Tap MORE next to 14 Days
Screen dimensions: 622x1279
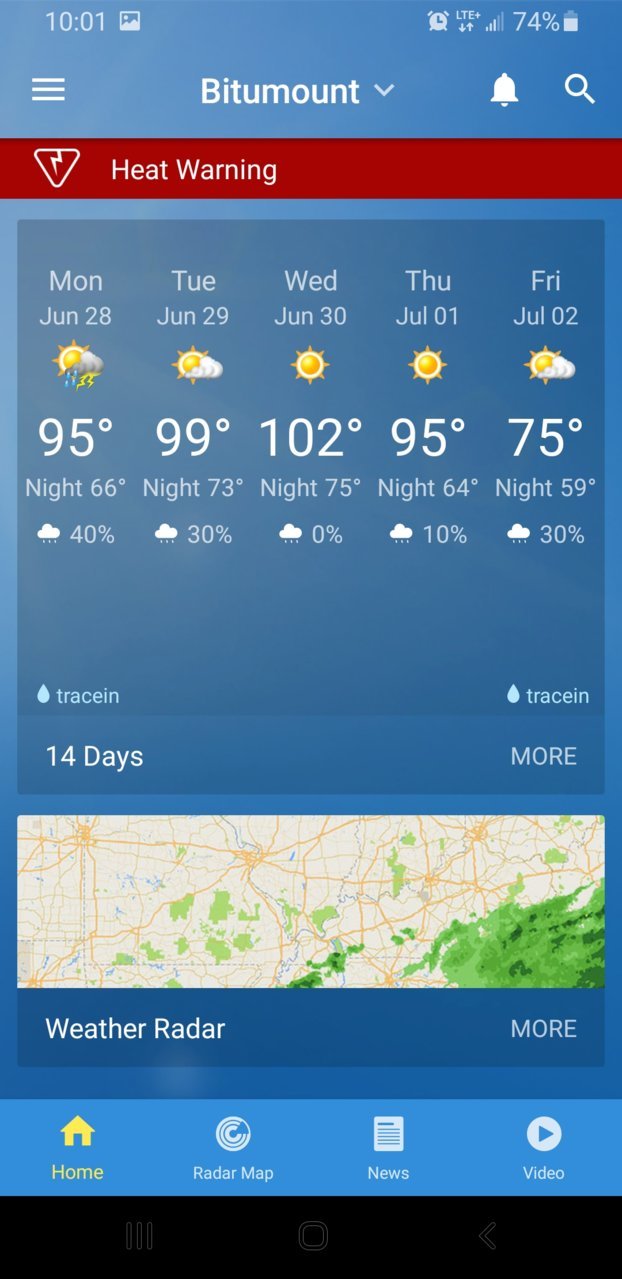pyautogui.click(x=543, y=756)
